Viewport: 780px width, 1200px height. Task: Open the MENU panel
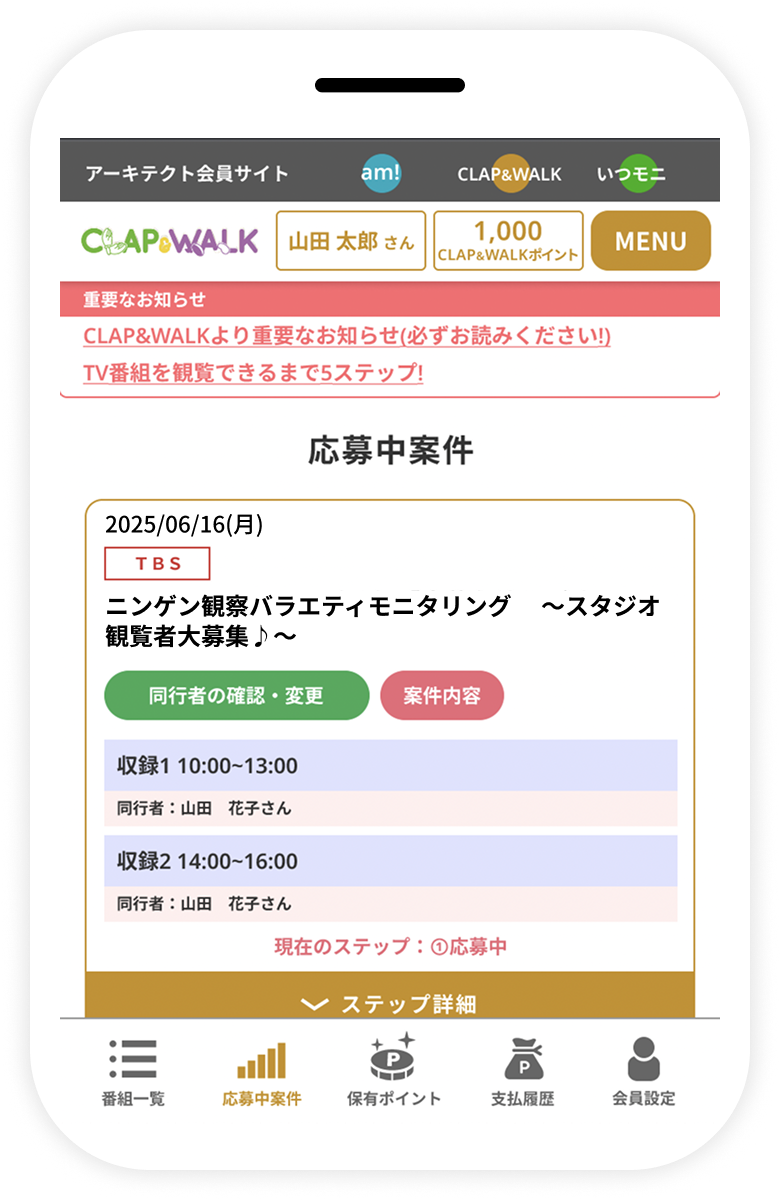tap(650, 240)
